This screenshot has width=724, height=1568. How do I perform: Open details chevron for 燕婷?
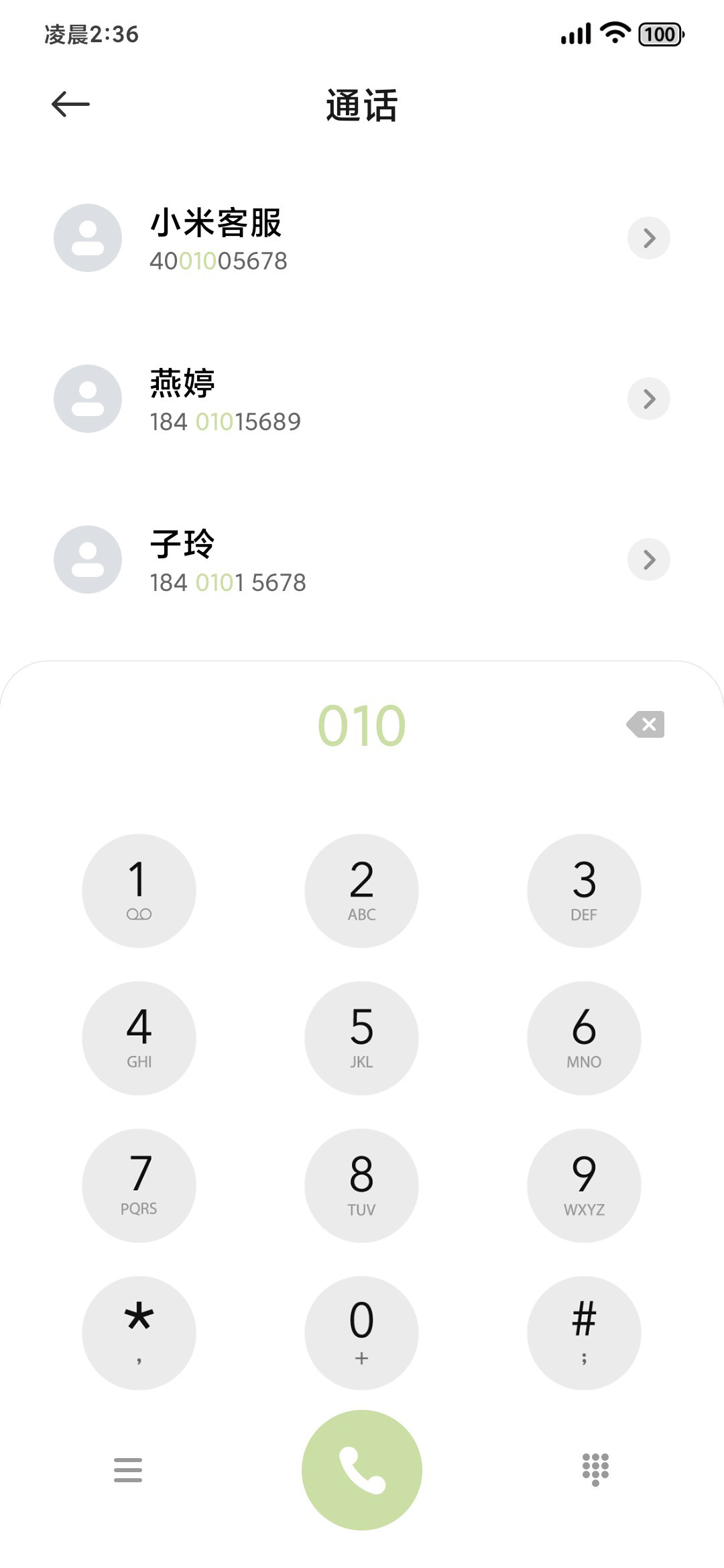point(649,399)
